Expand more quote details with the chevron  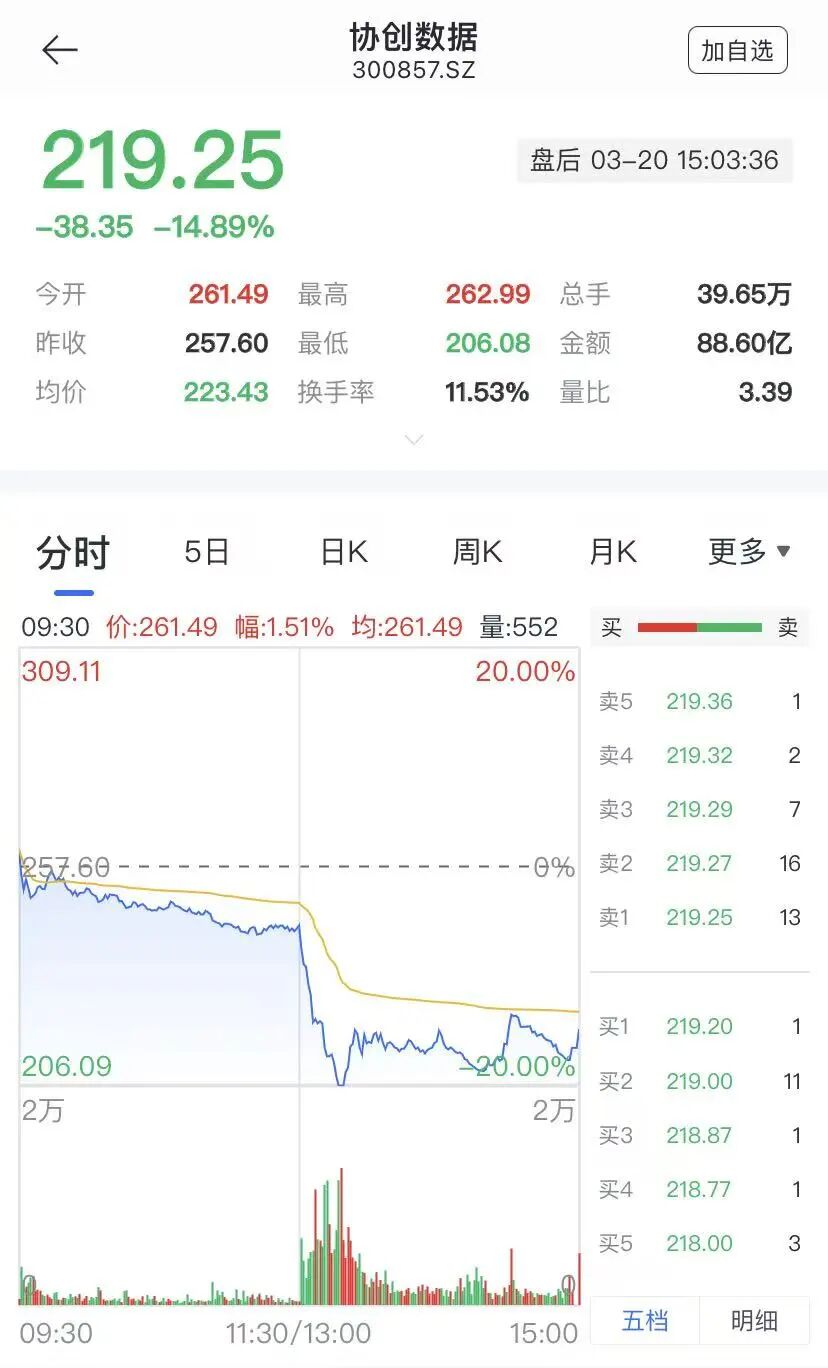click(x=414, y=439)
